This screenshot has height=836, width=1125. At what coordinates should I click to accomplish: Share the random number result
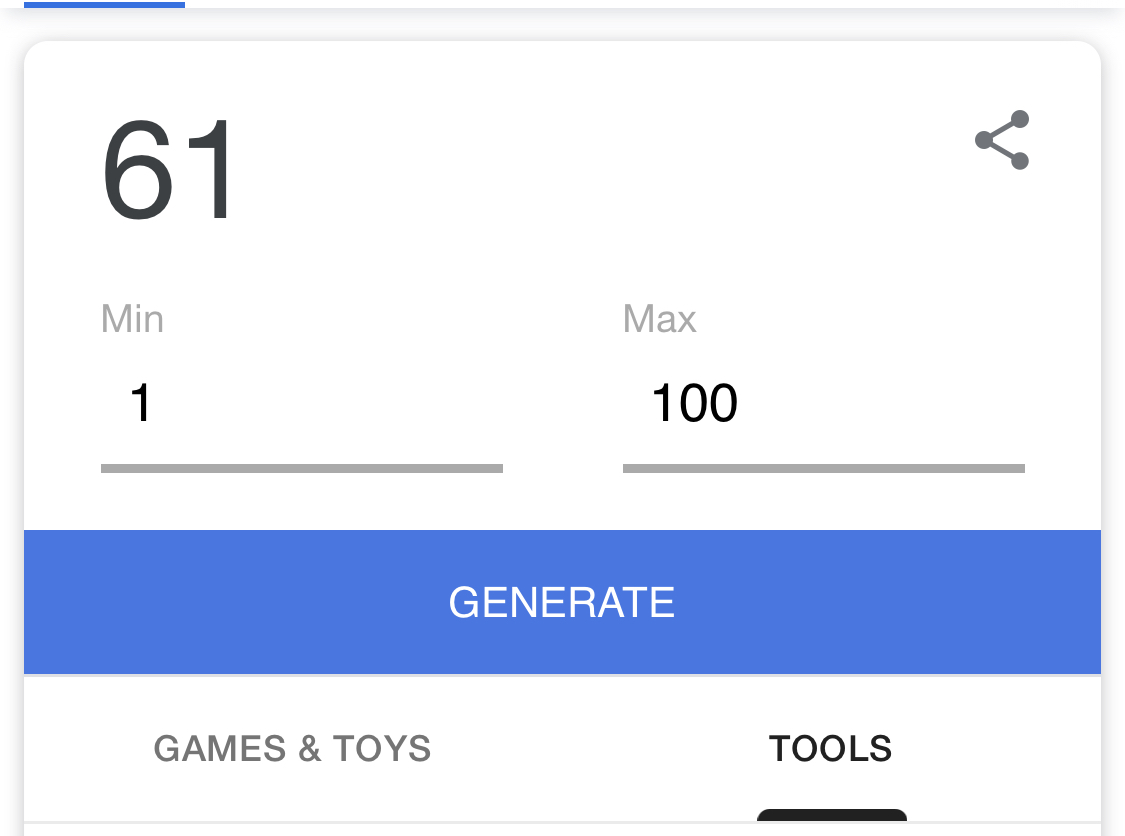coord(1002,140)
